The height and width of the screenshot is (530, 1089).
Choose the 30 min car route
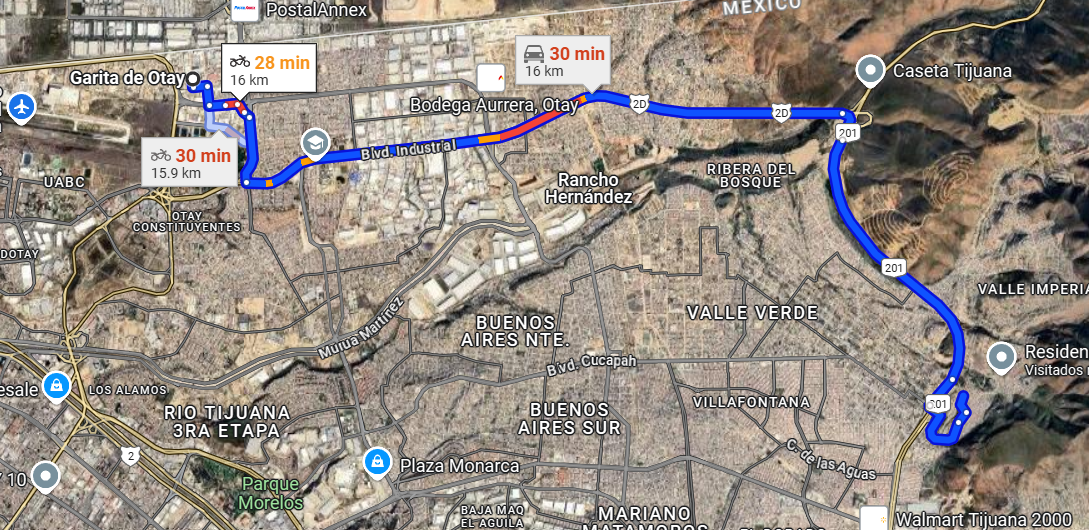pyautogui.click(x=564, y=61)
